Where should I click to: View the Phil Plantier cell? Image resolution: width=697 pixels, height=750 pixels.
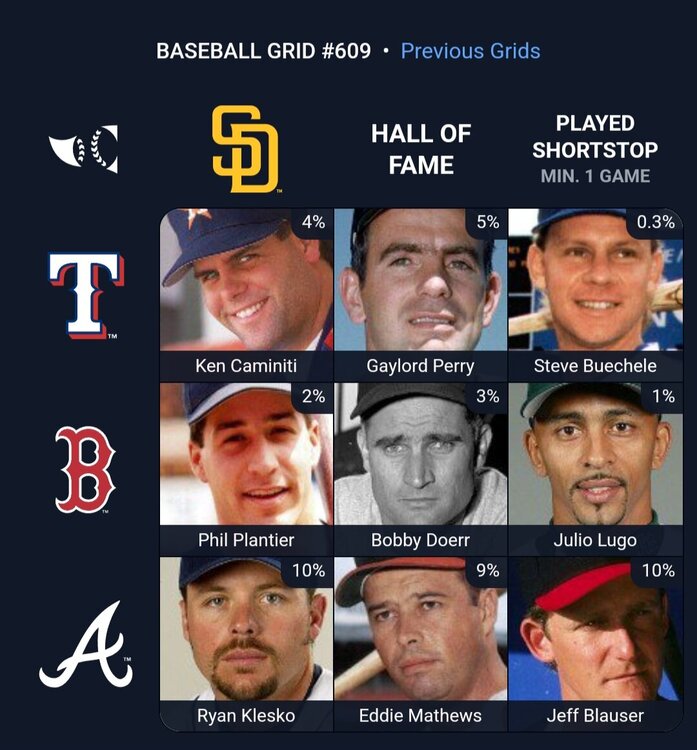click(246, 468)
